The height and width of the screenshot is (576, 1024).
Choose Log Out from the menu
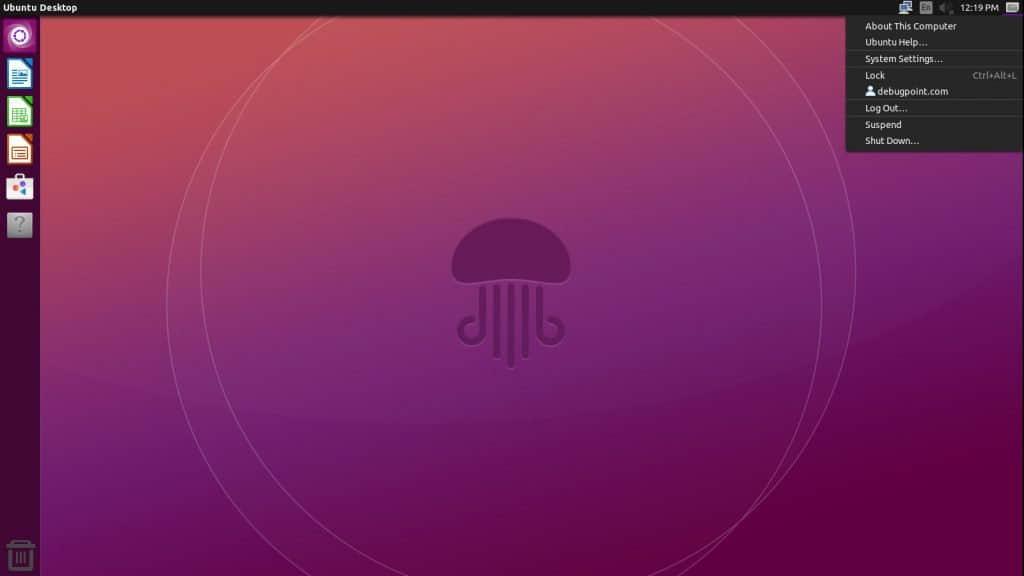[886, 108]
